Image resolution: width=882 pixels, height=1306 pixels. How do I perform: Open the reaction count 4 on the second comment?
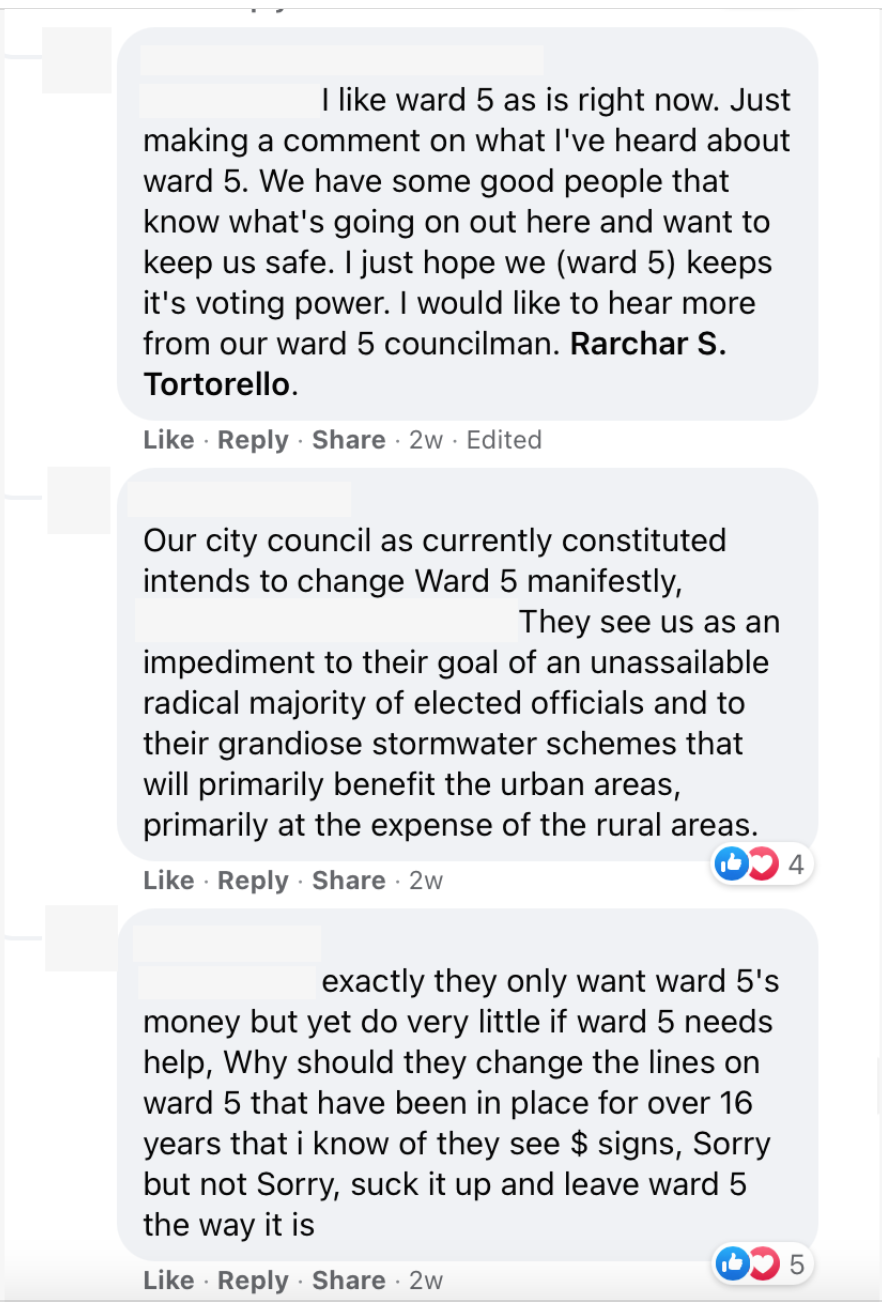pyautogui.click(x=795, y=865)
